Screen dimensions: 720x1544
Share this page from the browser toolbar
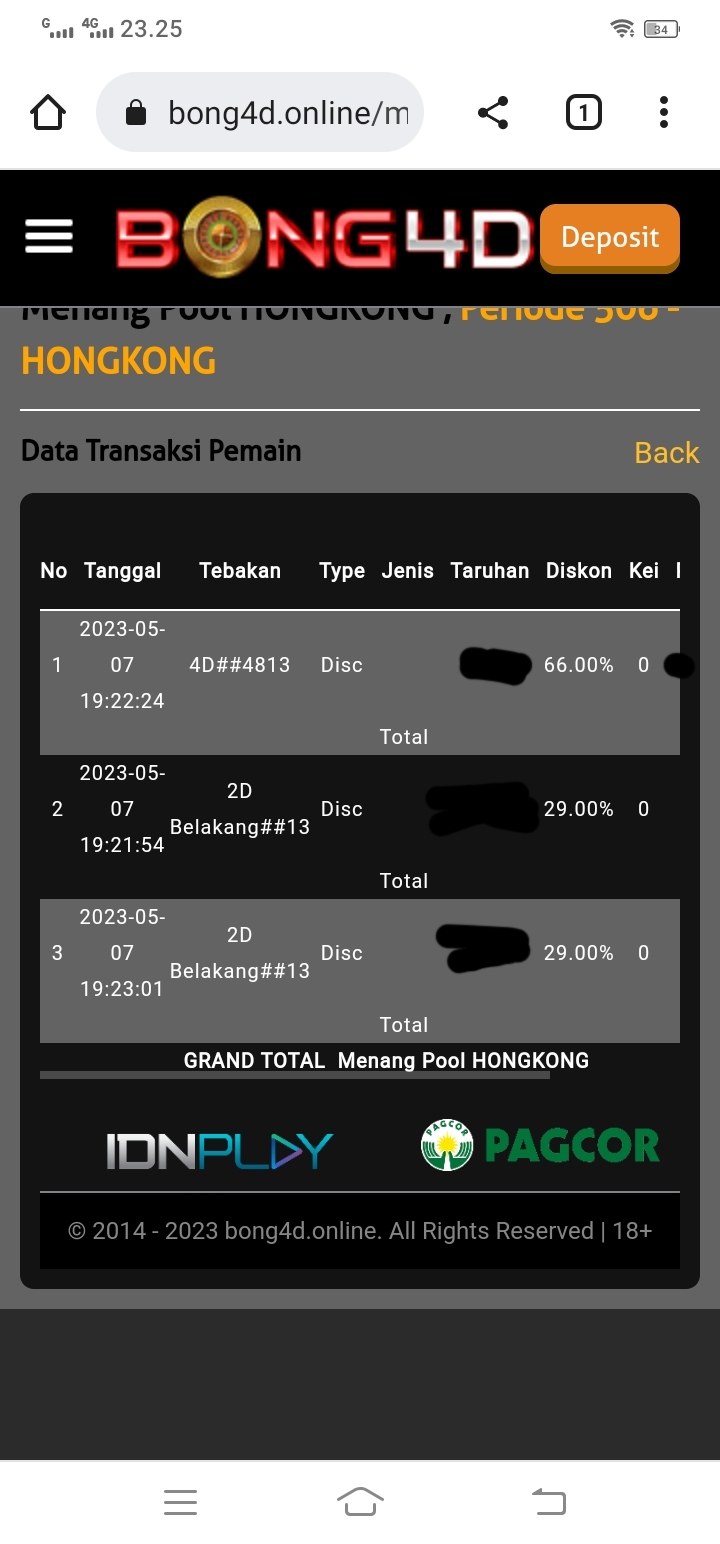pos(493,113)
